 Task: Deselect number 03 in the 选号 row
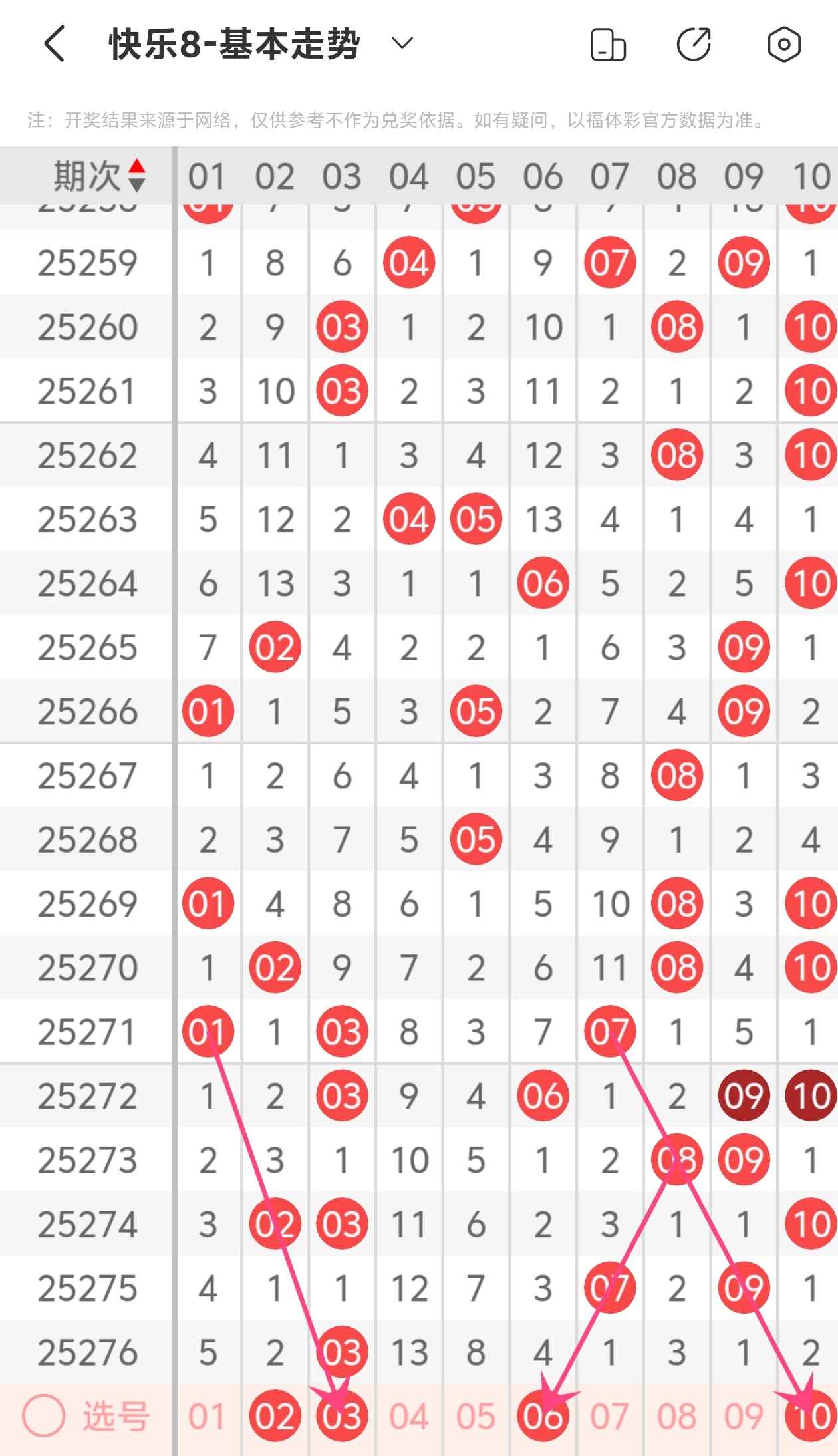[342, 1416]
